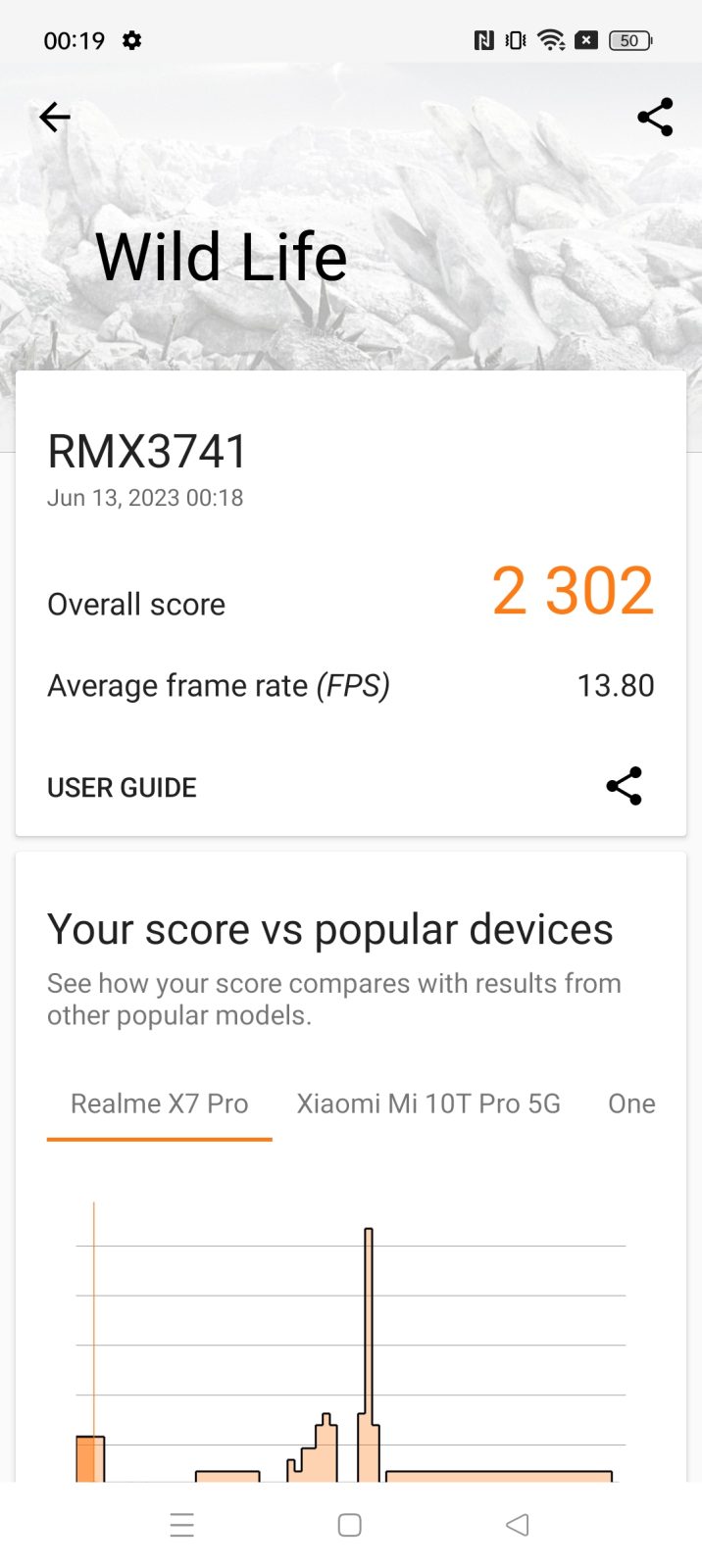702x1568 pixels.
Task: Go back using the top-left arrow
Action: click(55, 118)
